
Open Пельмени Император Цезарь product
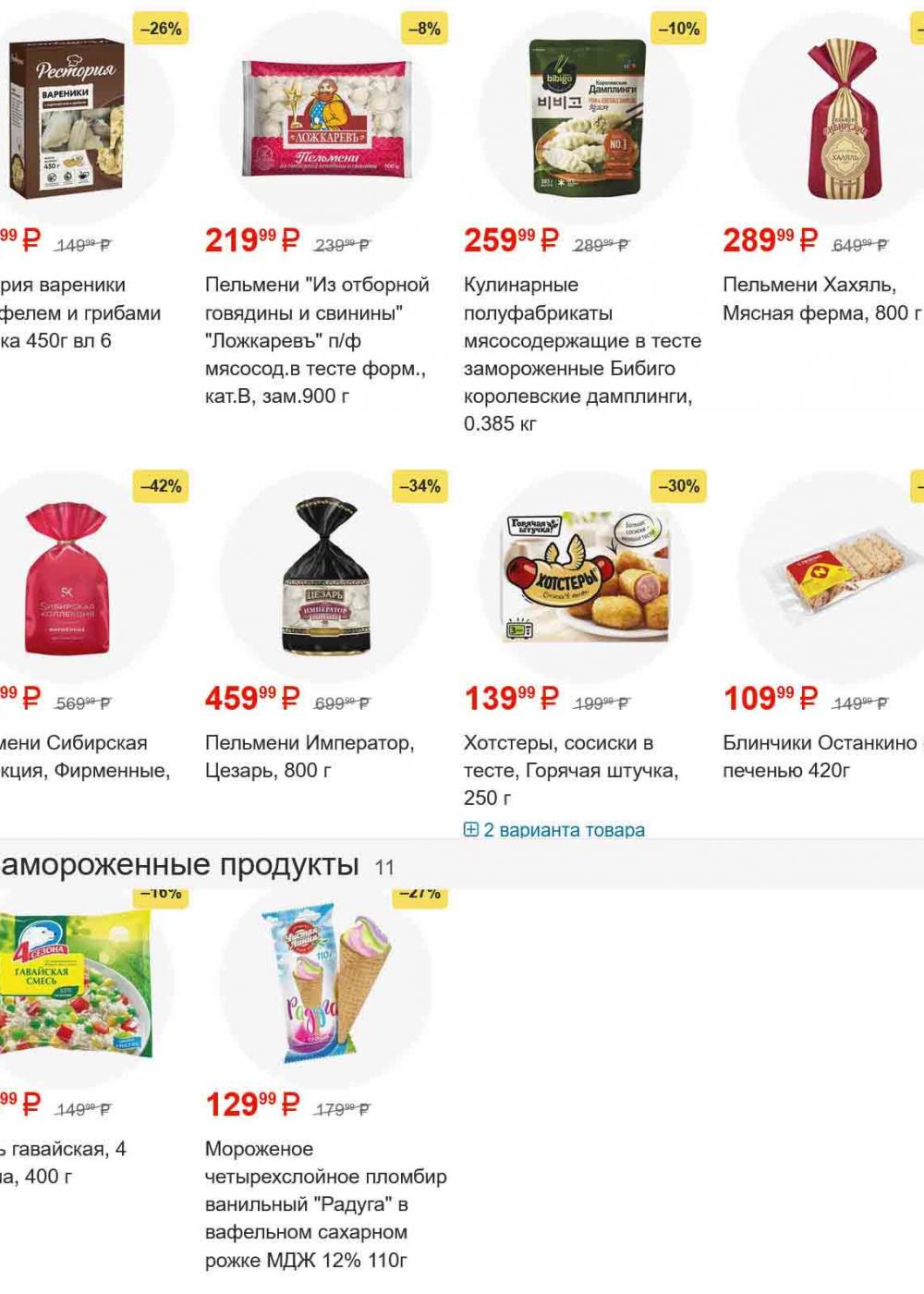coord(310,756)
